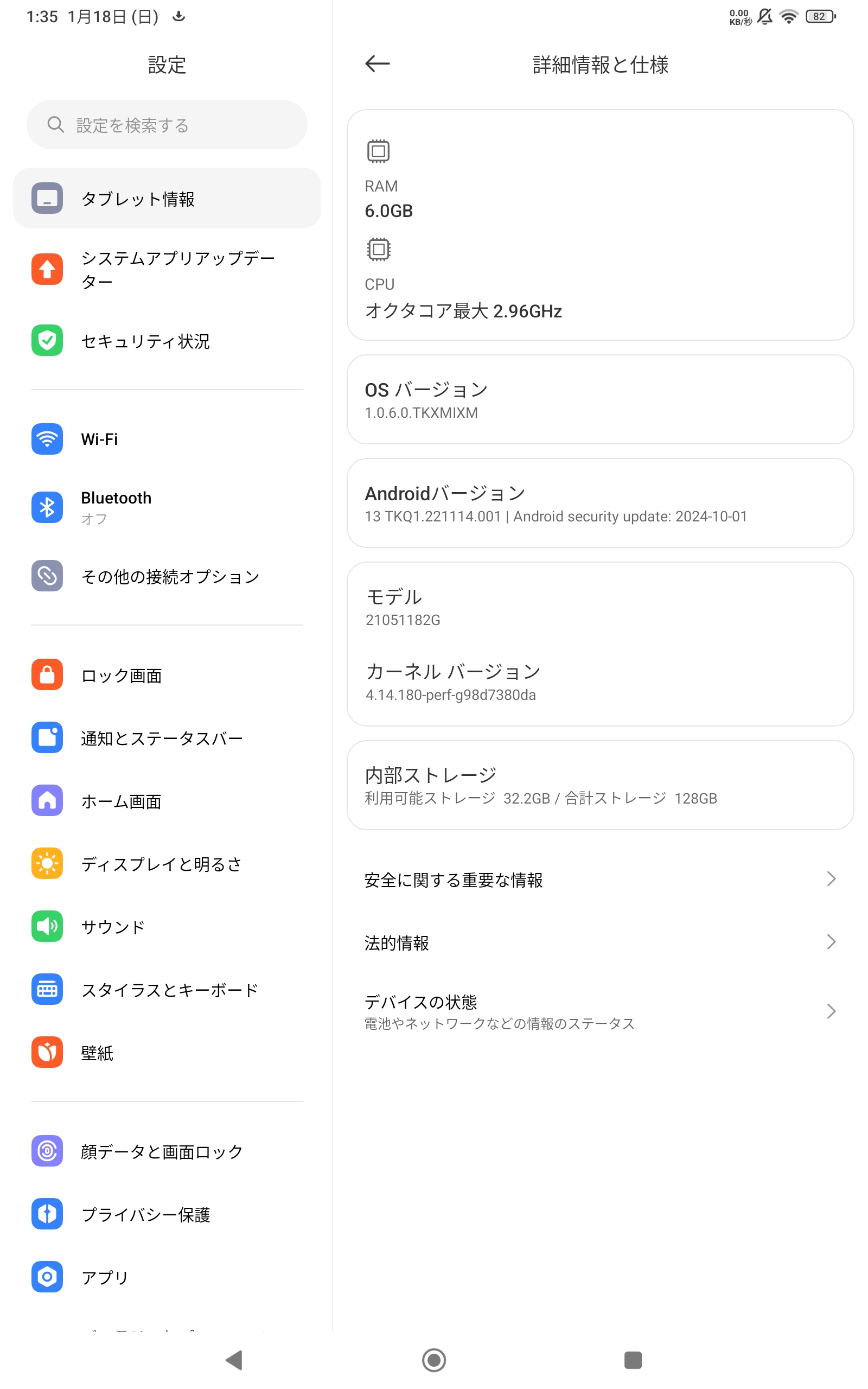Open デバイスの状態 details
This screenshot has width=868, height=1389.
pos(600,1011)
